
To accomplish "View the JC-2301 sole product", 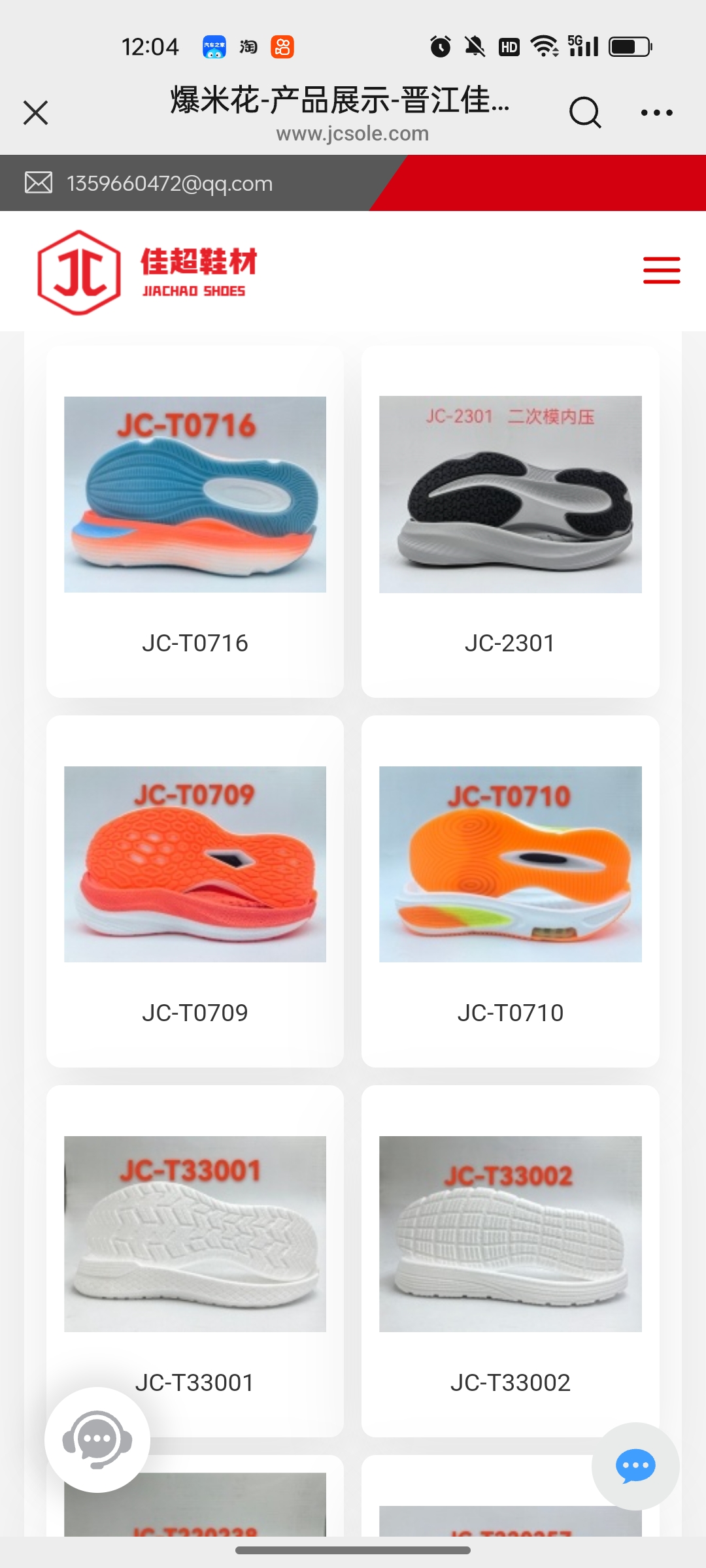I will coord(510,521).
